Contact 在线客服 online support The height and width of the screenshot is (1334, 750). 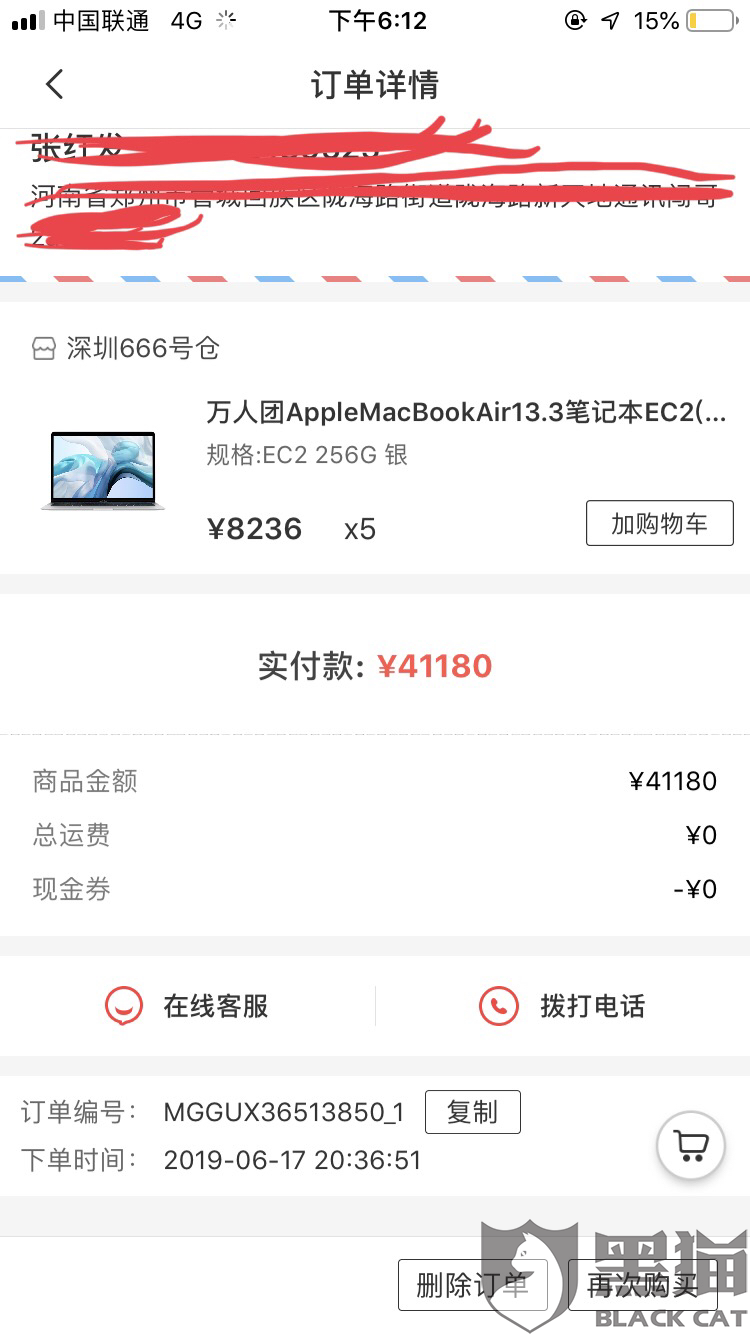coord(188,1006)
